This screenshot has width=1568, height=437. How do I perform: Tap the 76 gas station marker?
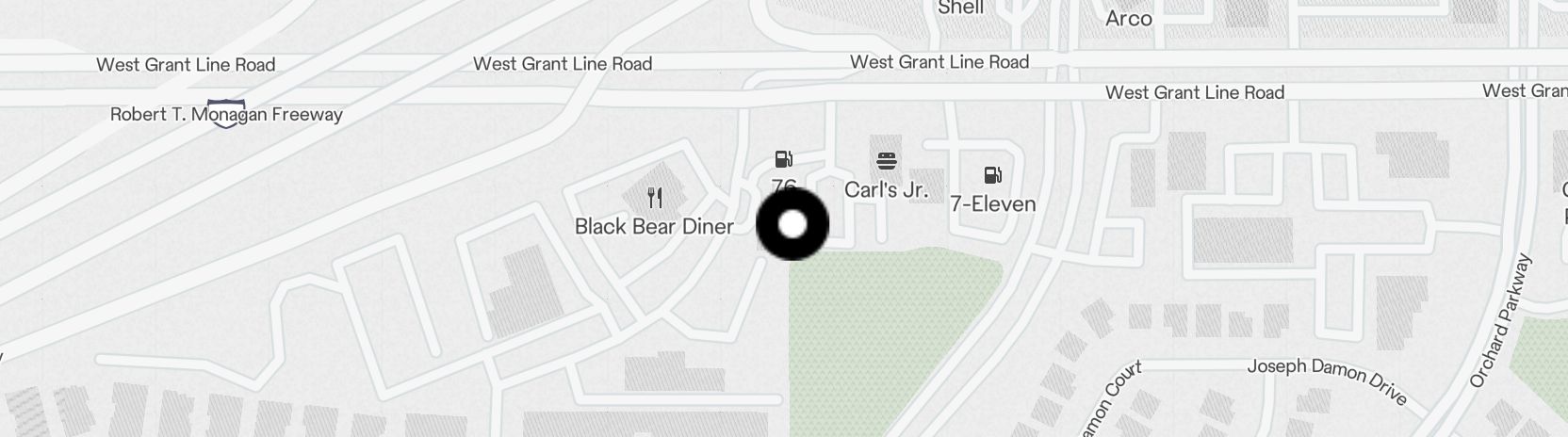(x=783, y=159)
